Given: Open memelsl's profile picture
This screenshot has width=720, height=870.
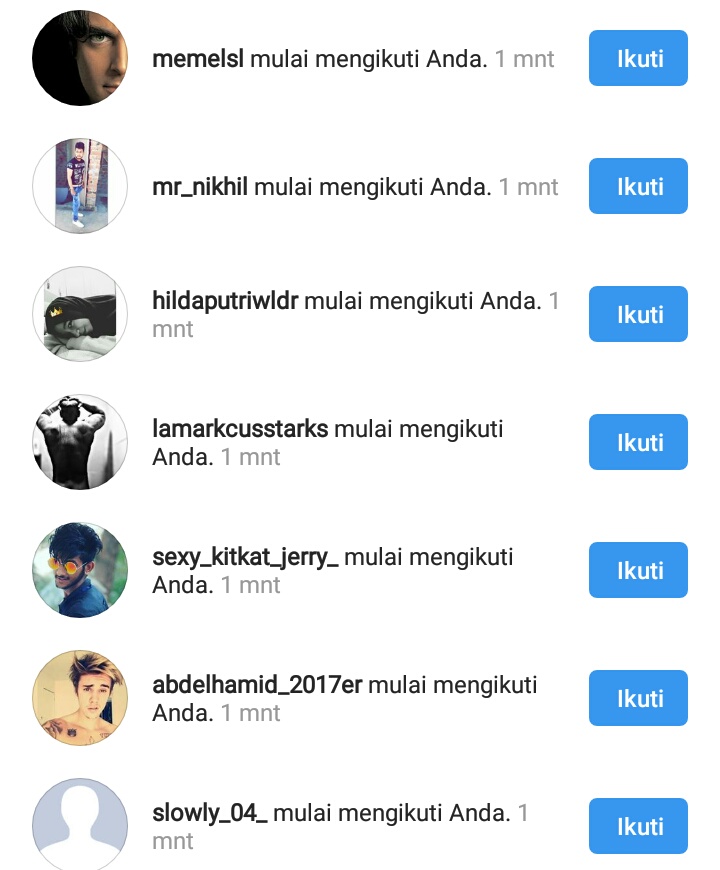Looking at the screenshot, I should (80, 58).
